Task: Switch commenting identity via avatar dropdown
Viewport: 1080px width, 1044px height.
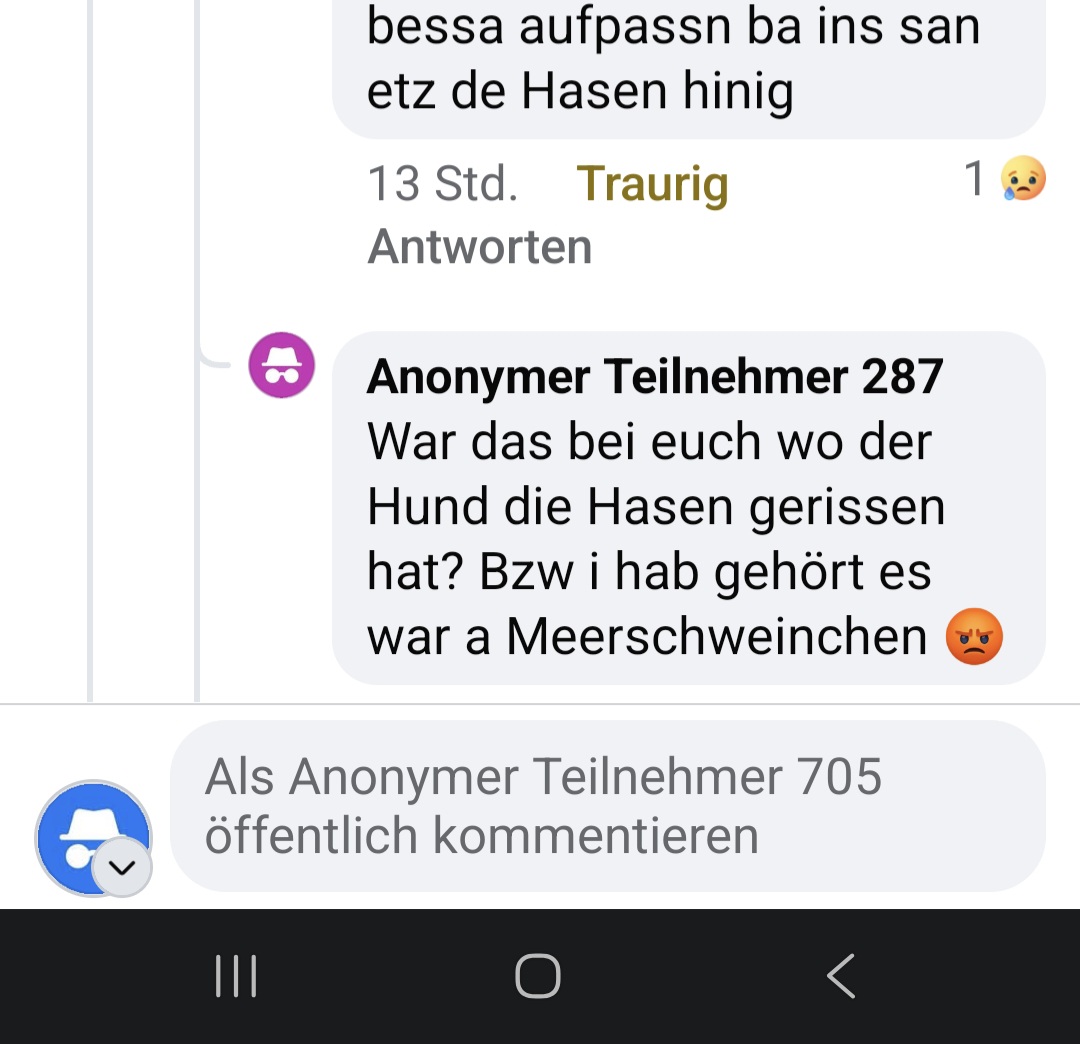Action: point(122,867)
